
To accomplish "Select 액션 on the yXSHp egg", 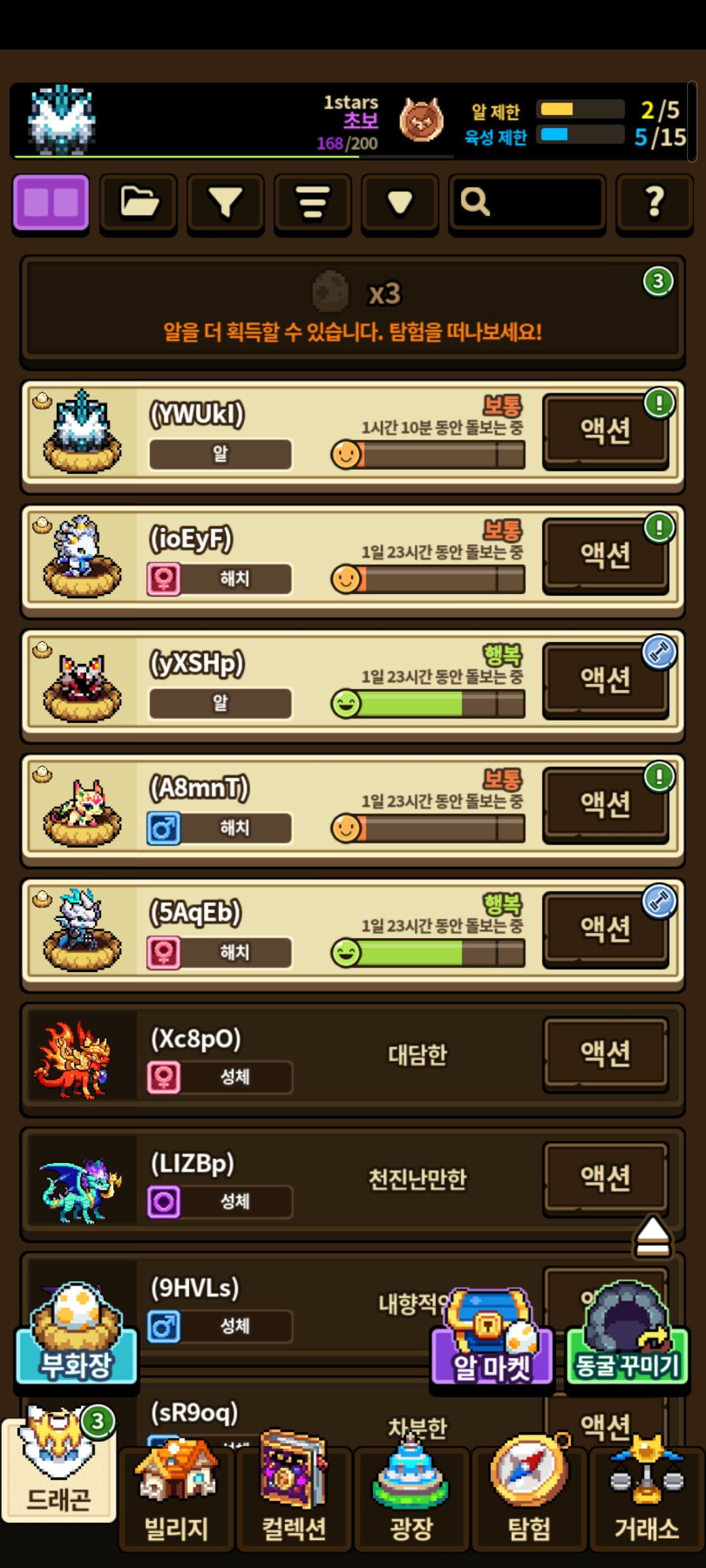I will (x=605, y=681).
